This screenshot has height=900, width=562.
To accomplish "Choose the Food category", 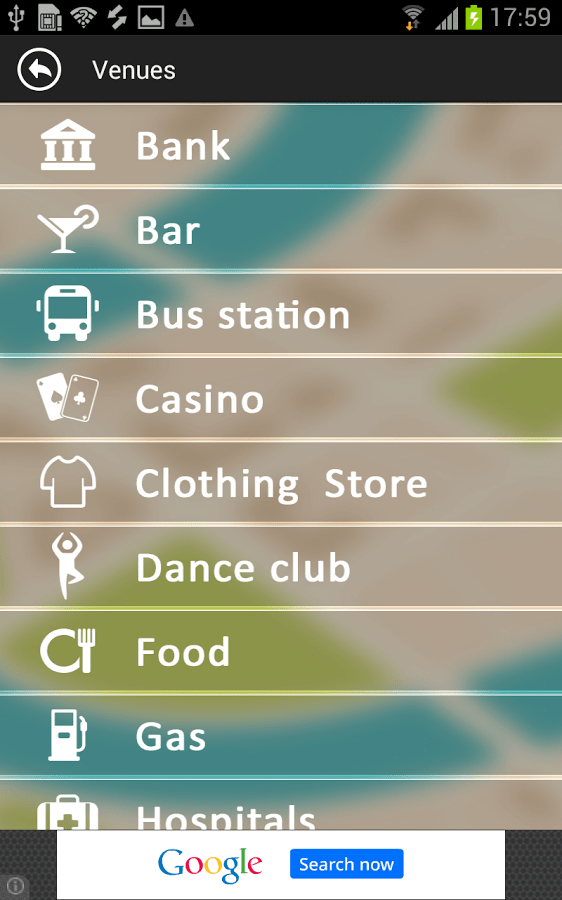I will [281, 651].
